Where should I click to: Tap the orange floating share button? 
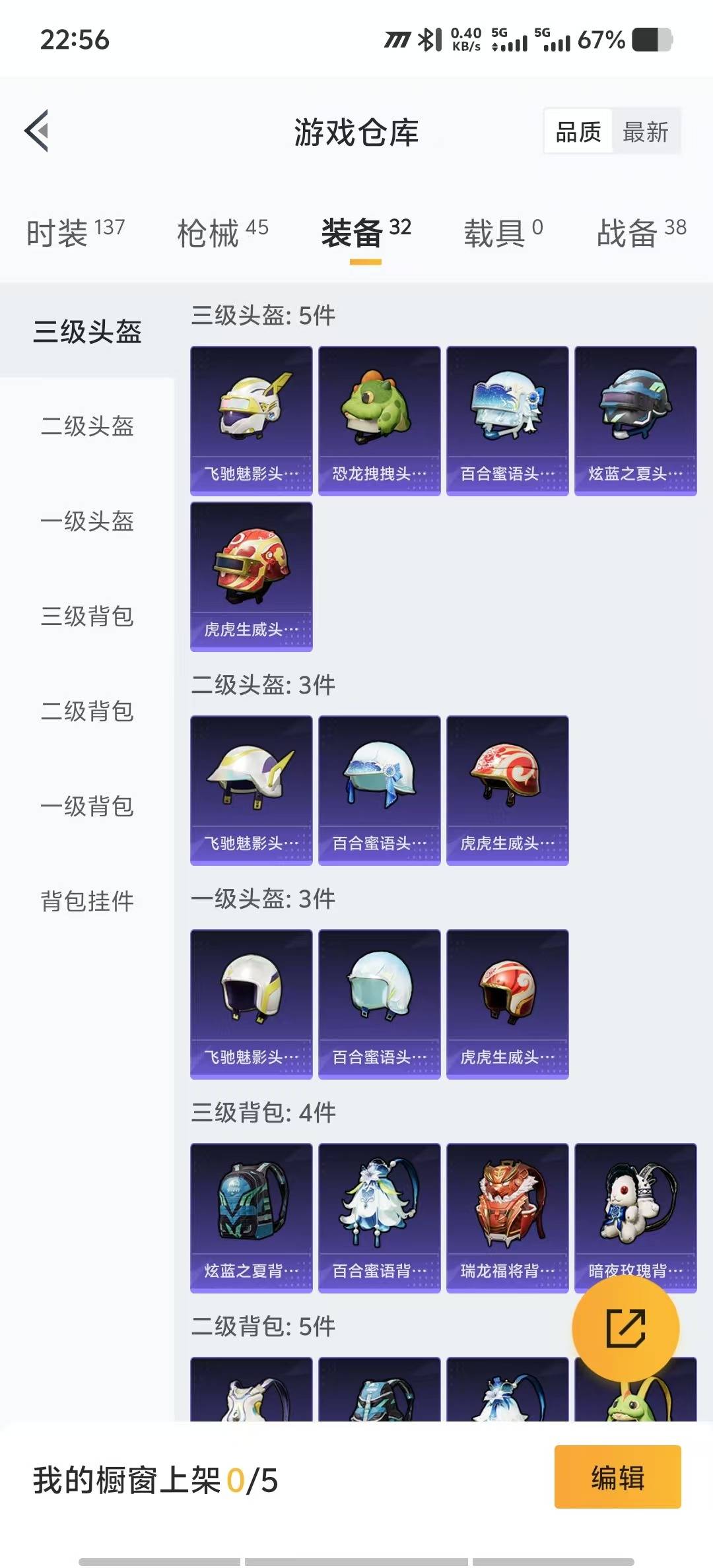625,1328
